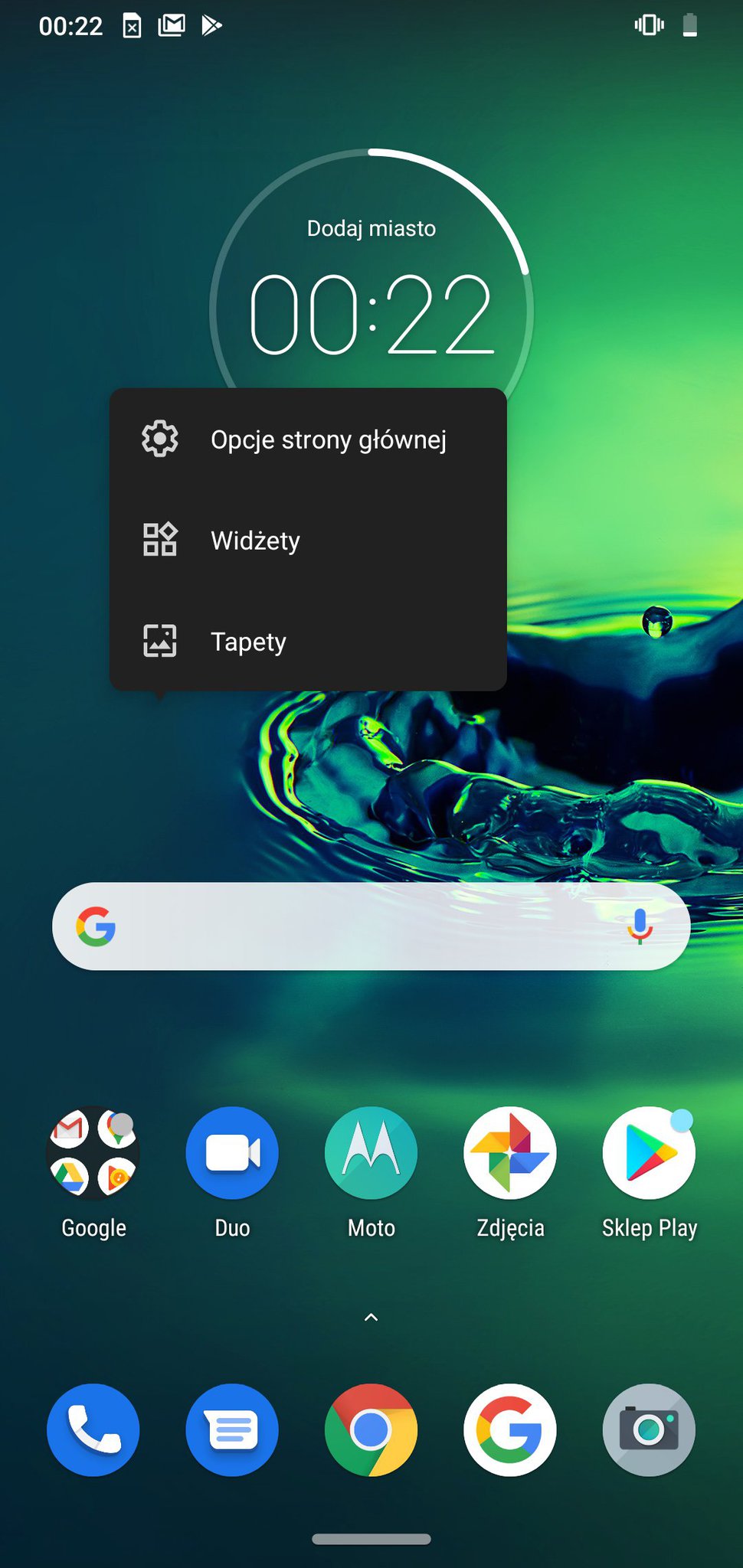Image resolution: width=743 pixels, height=1568 pixels.
Task: Launch the Camera app
Action: (649, 1429)
